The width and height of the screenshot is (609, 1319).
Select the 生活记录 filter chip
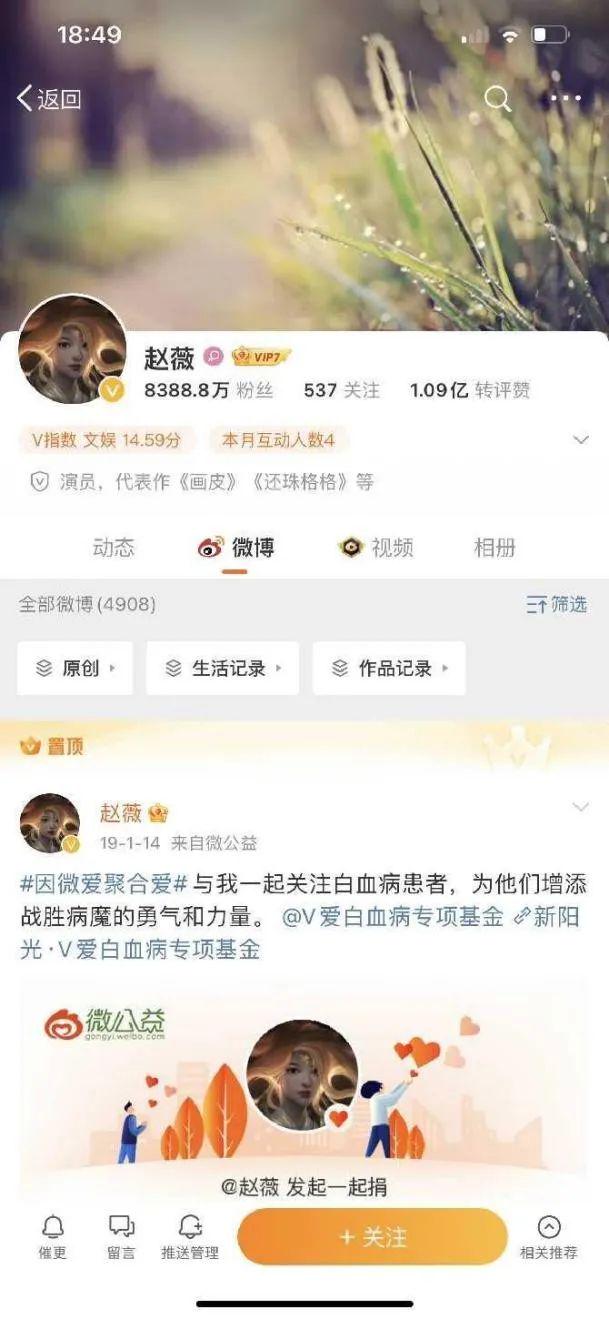click(x=222, y=668)
